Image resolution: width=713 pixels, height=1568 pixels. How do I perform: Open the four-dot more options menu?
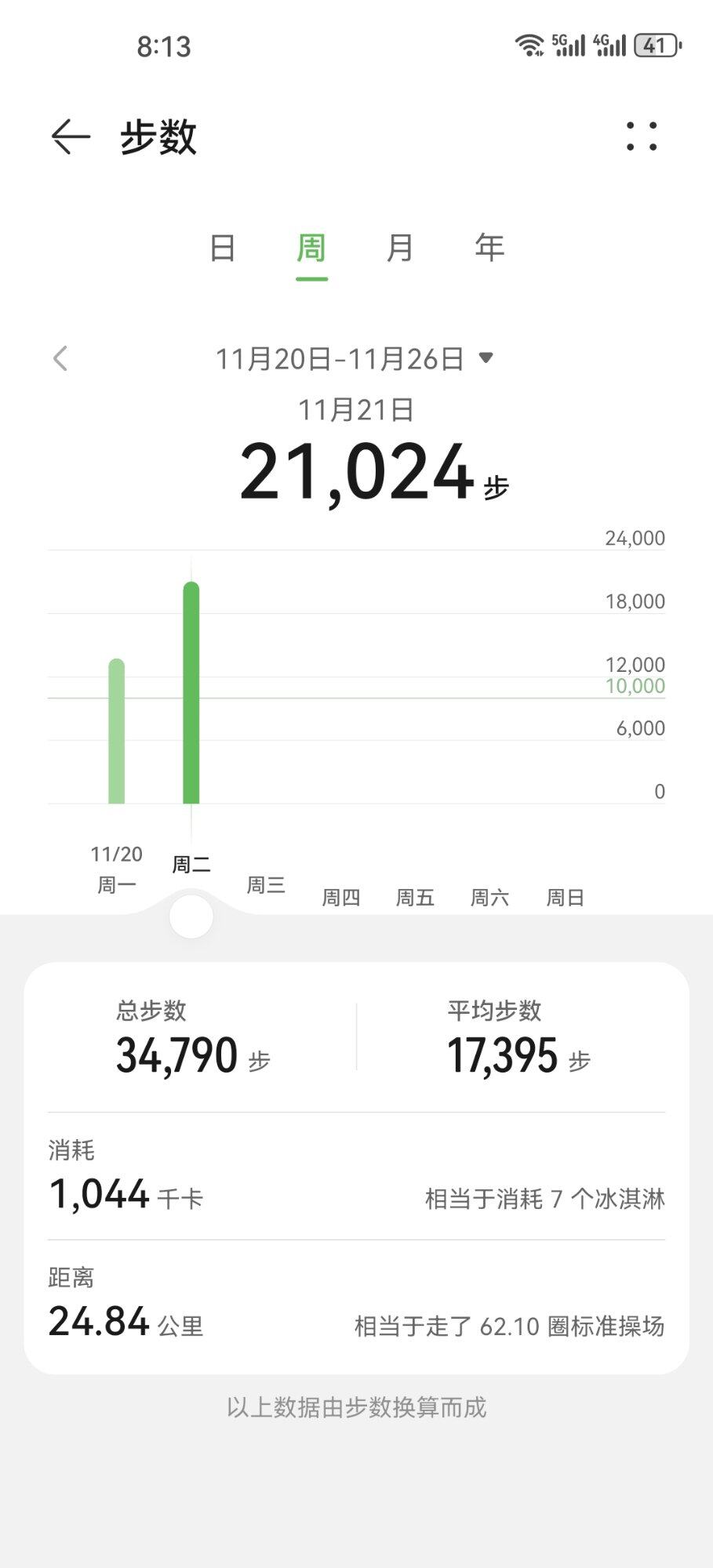(x=642, y=136)
